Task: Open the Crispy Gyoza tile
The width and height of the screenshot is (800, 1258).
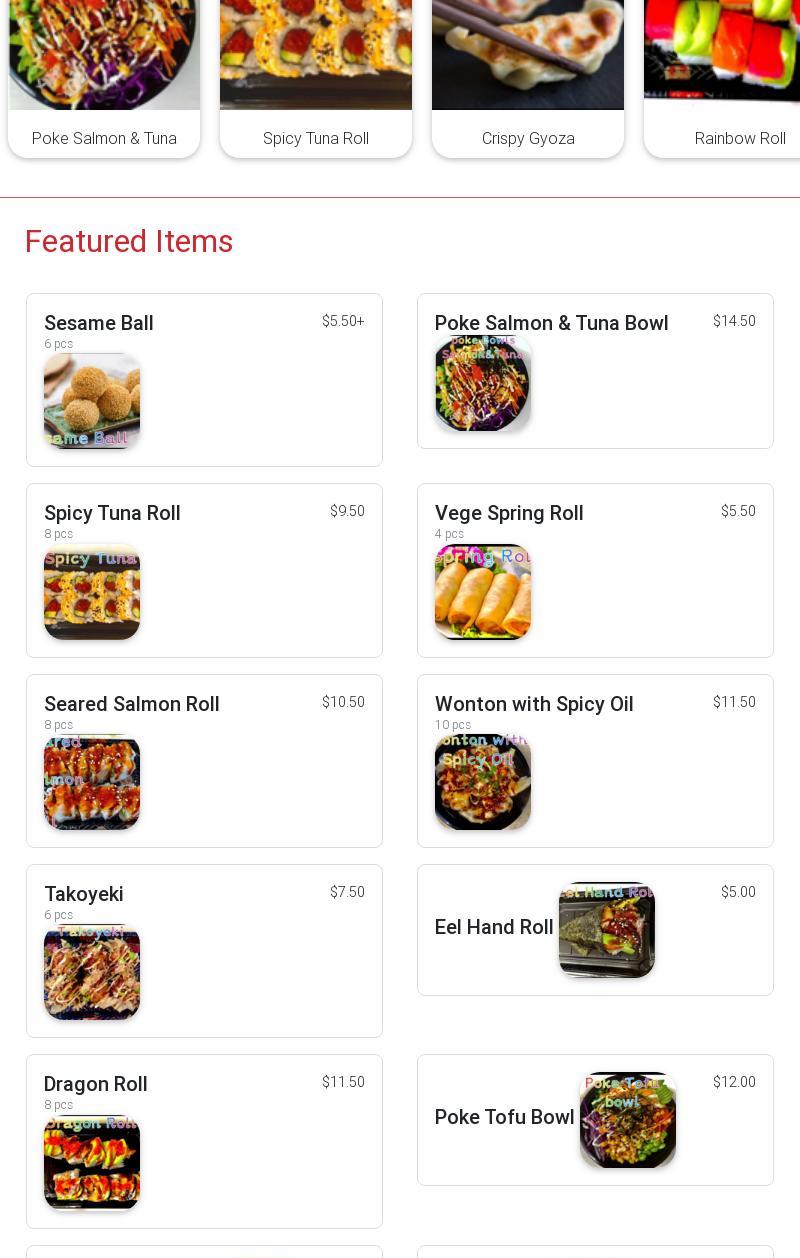Action: [528, 80]
